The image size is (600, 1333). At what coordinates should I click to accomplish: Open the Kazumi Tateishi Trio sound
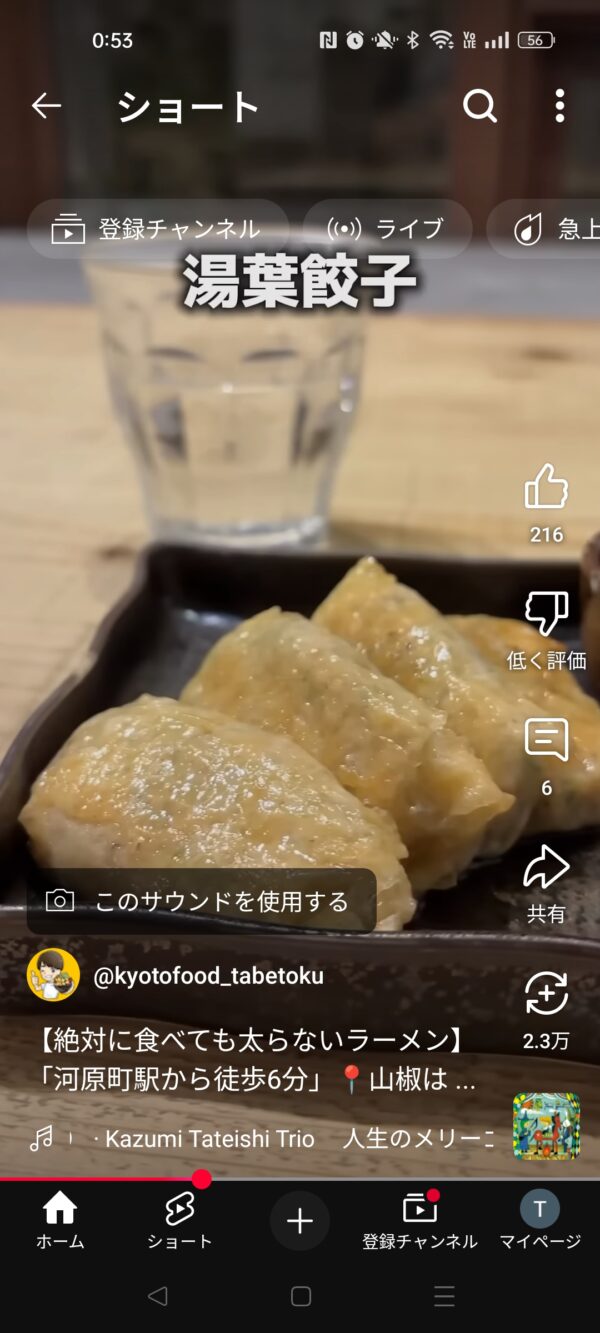[x=210, y=1138]
